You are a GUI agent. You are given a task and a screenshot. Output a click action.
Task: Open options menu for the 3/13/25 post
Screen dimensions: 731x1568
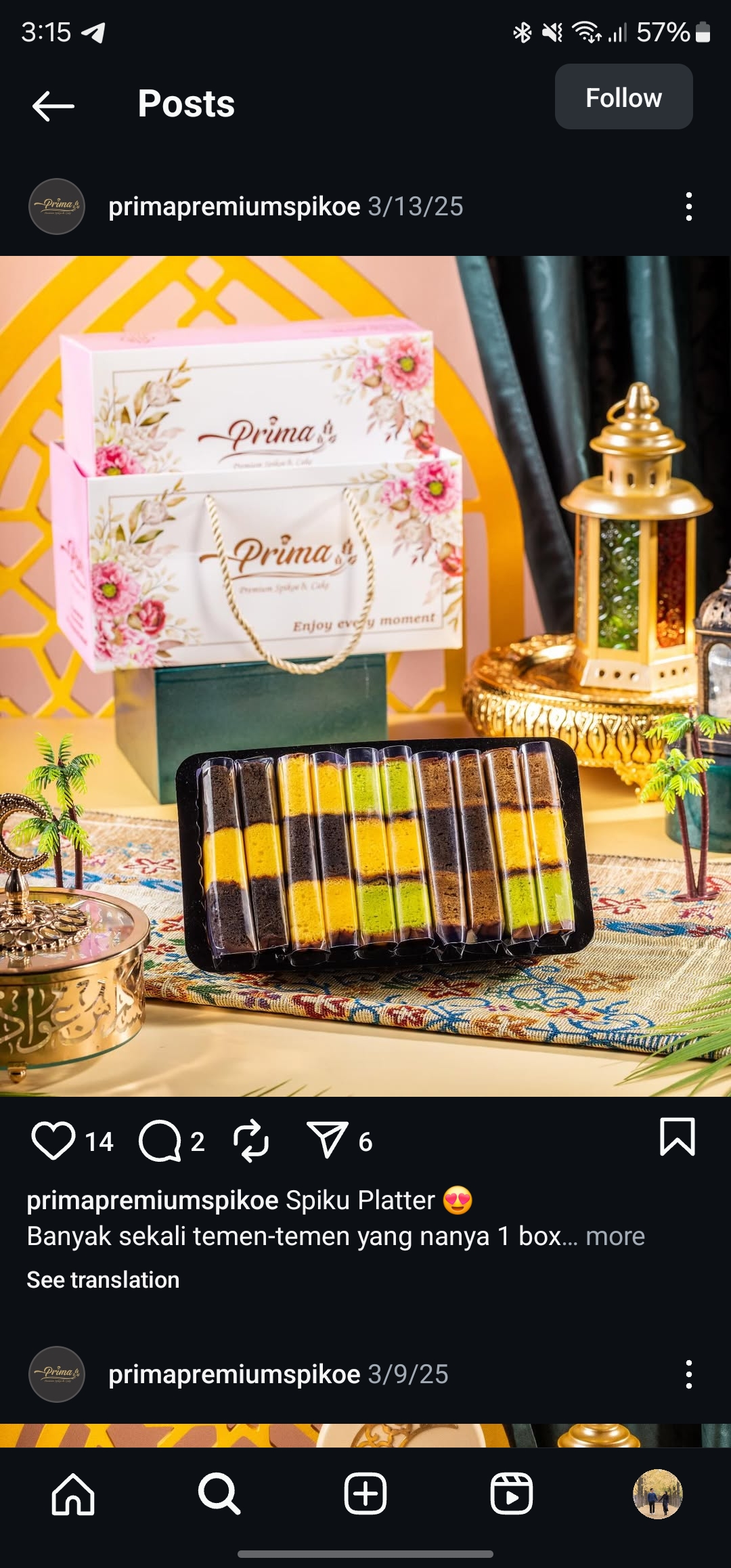688,206
